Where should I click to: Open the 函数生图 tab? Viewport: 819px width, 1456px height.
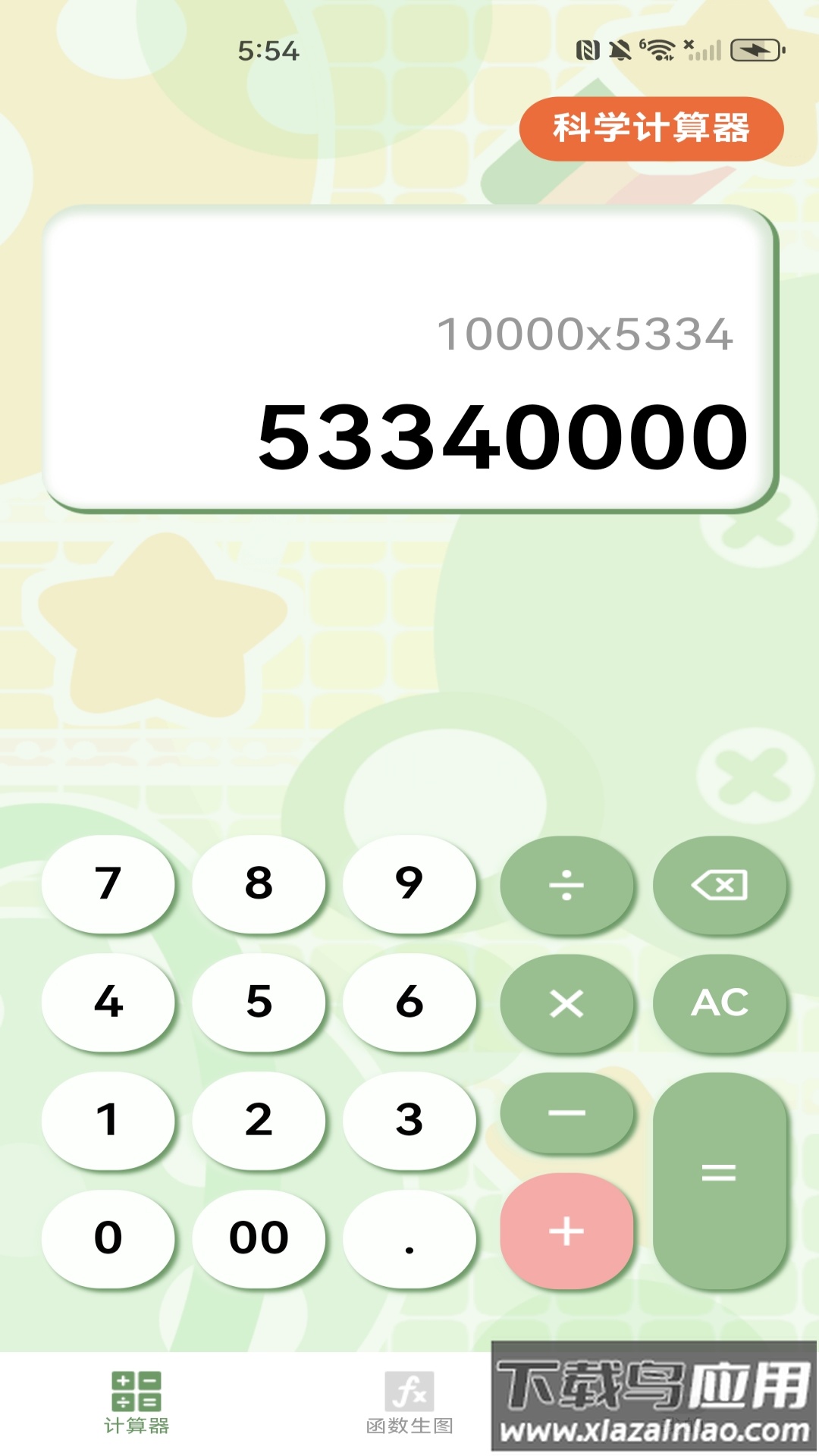409,1403
